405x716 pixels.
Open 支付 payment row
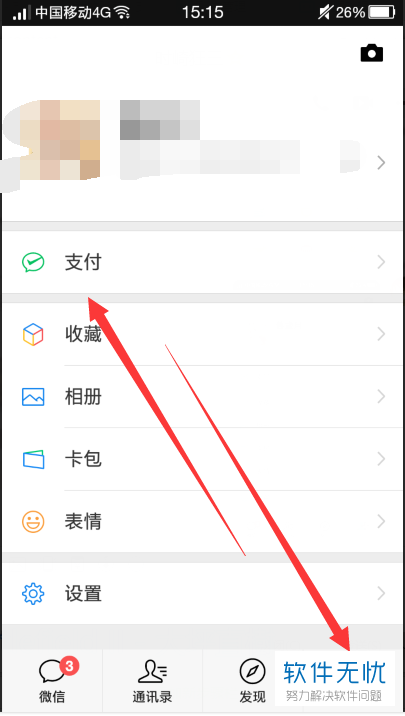[x=202, y=262]
